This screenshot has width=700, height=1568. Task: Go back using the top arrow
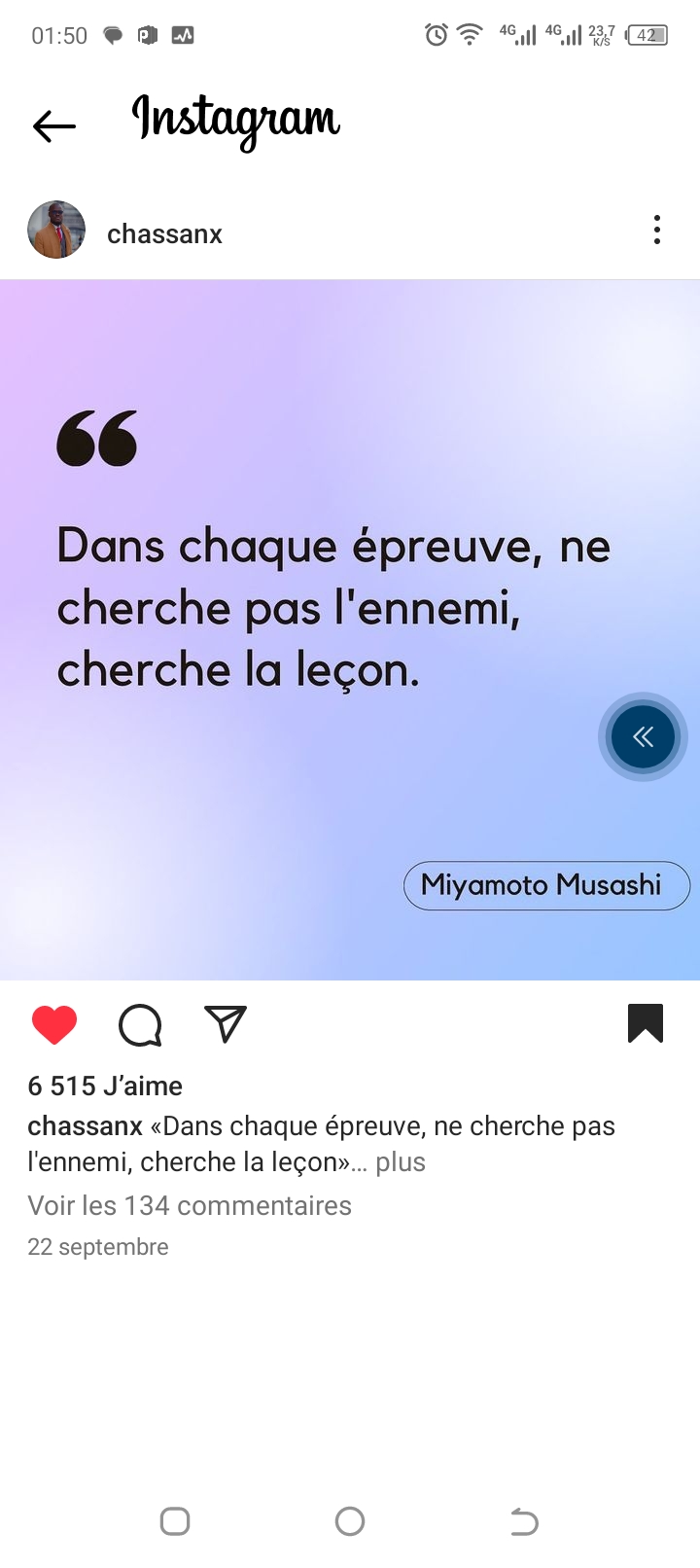click(54, 125)
